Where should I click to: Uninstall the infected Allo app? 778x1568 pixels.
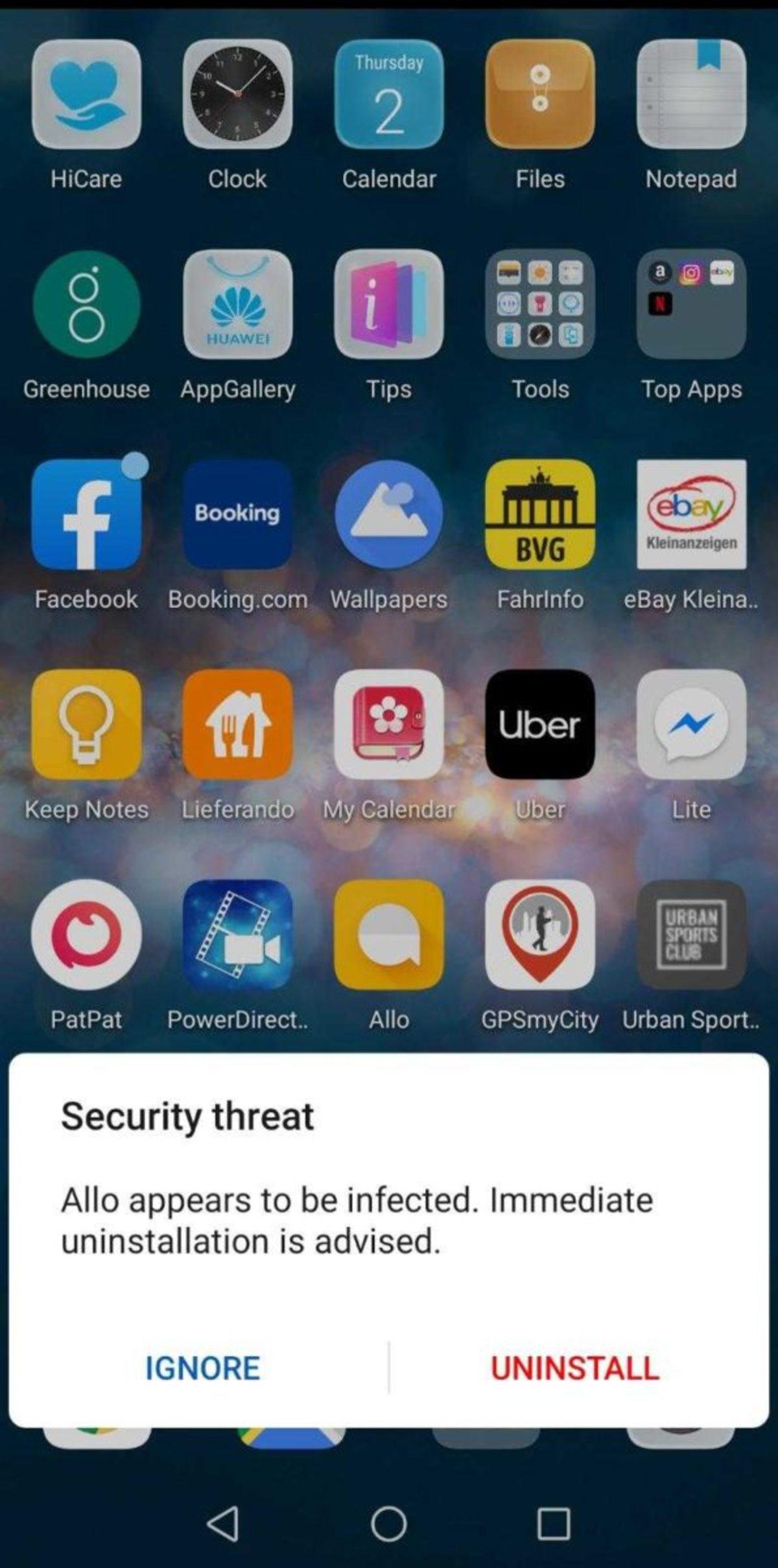574,1368
